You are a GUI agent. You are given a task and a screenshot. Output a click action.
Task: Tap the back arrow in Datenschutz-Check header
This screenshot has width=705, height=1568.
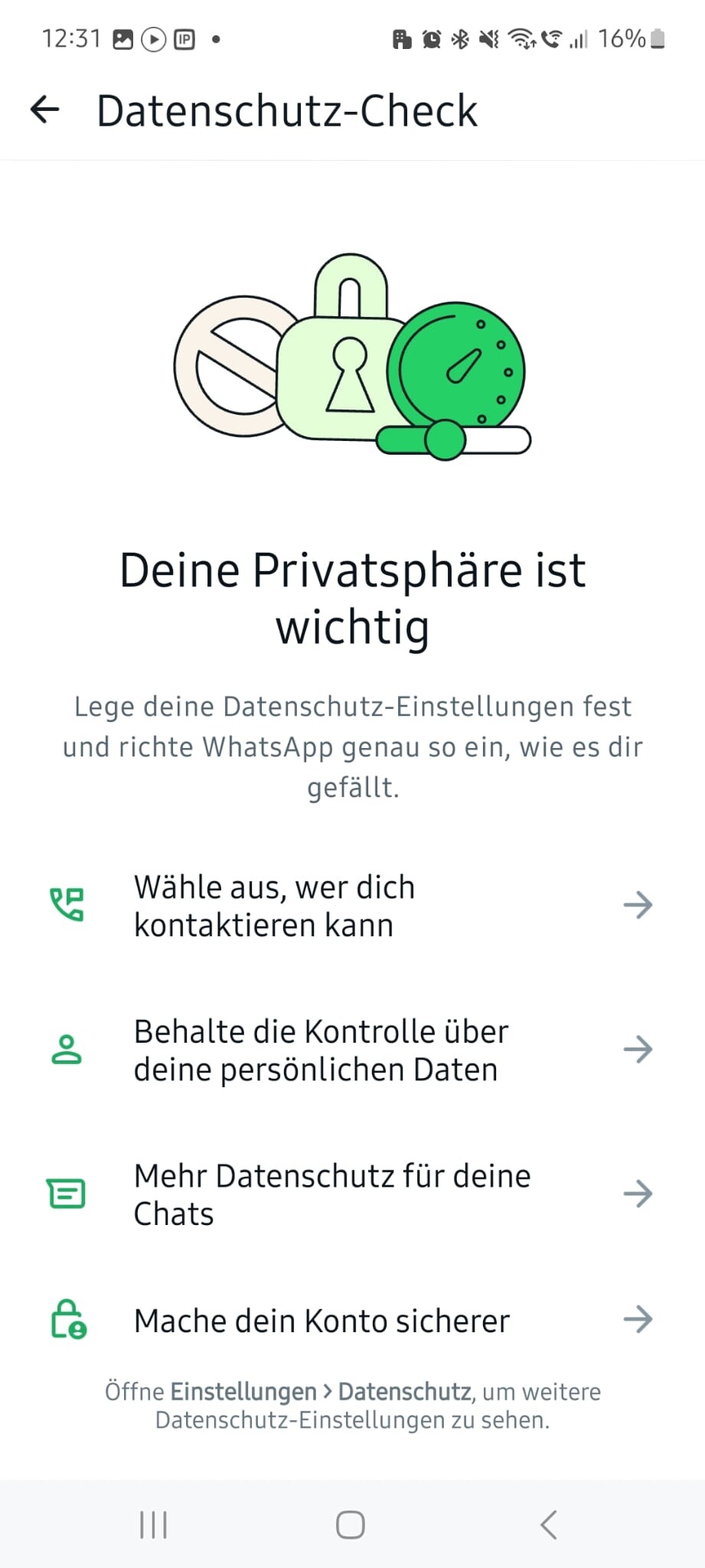pos(44,109)
